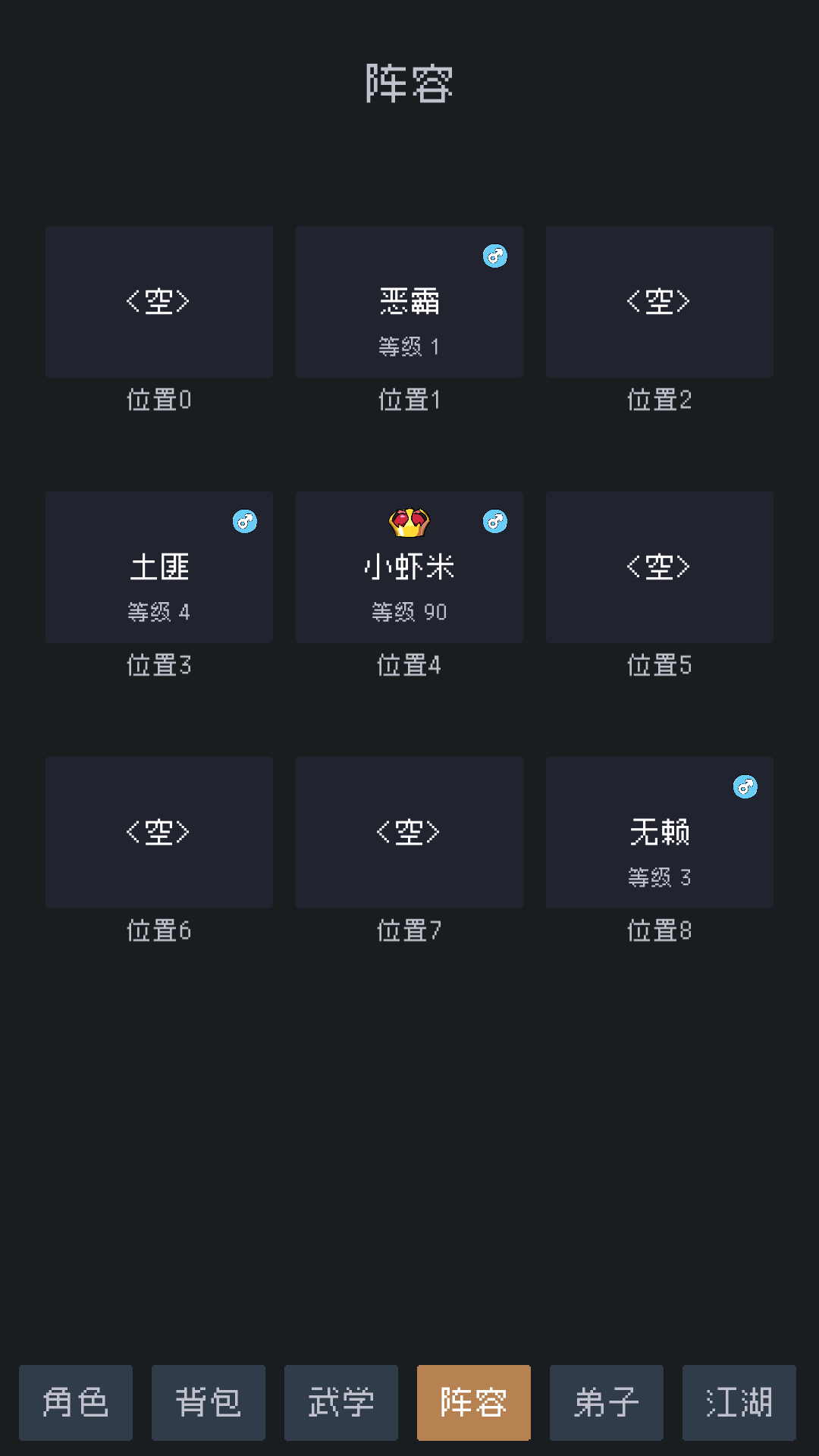819x1456 pixels.
Task: Click the male gender icon on 土匪's card
Action: coord(245,521)
